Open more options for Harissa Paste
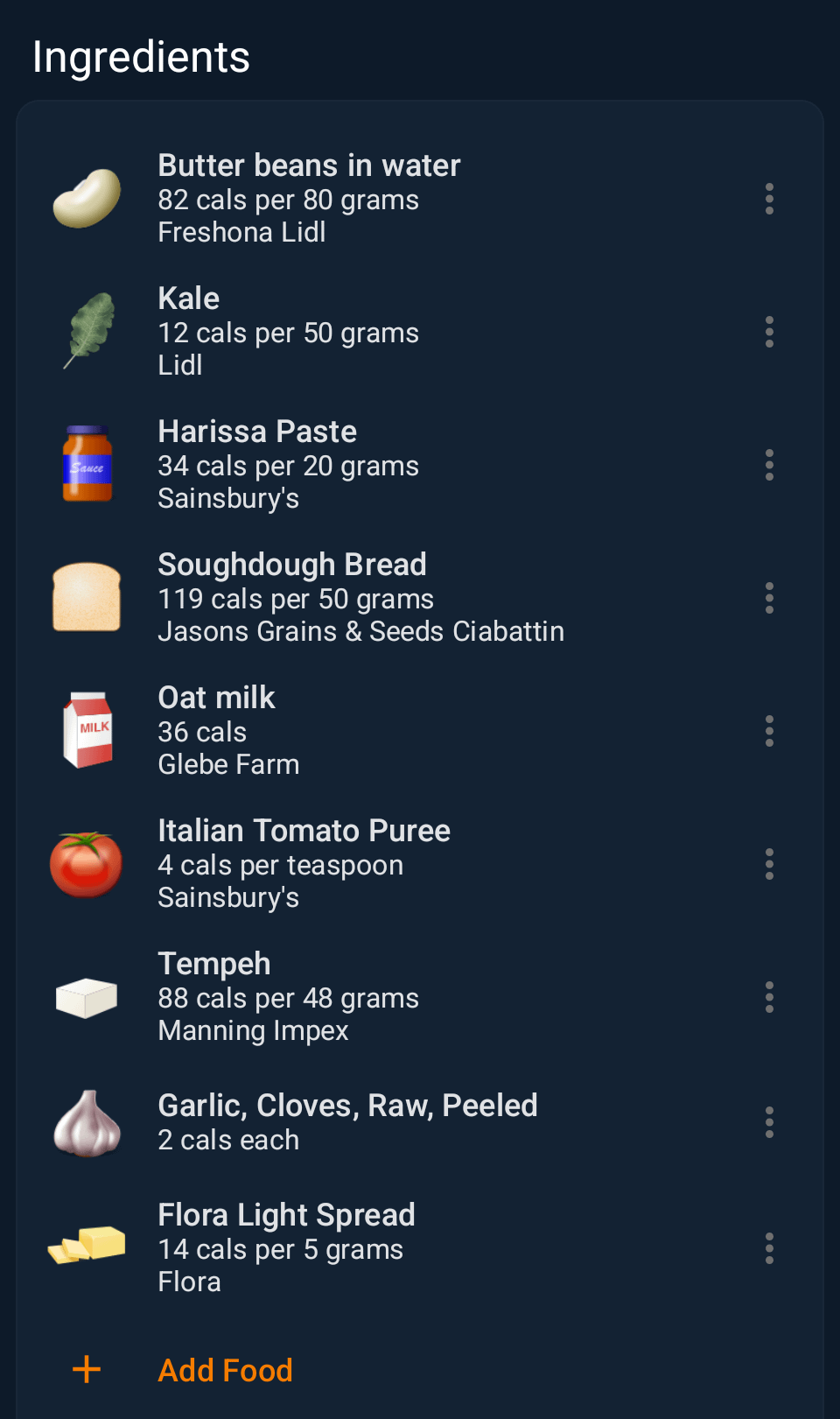The width and height of the screenshot is (840, 1419). coord(769,465)
